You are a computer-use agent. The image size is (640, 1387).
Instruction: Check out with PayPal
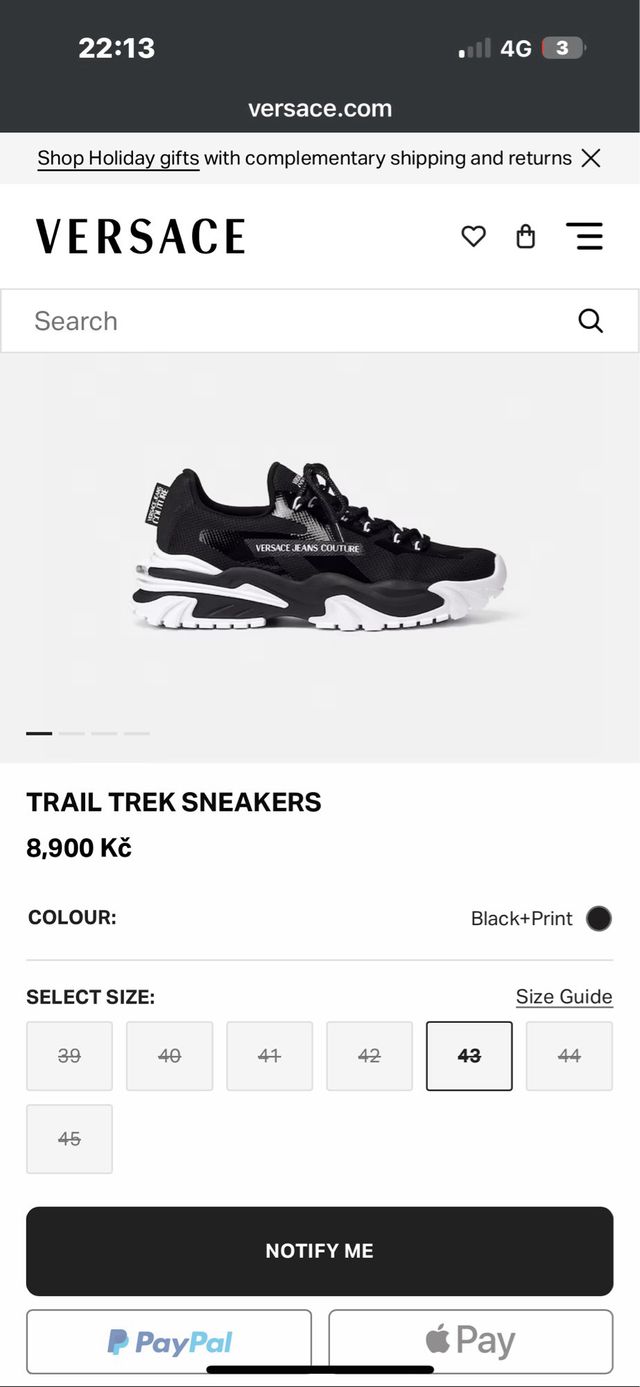[169, 1341]
